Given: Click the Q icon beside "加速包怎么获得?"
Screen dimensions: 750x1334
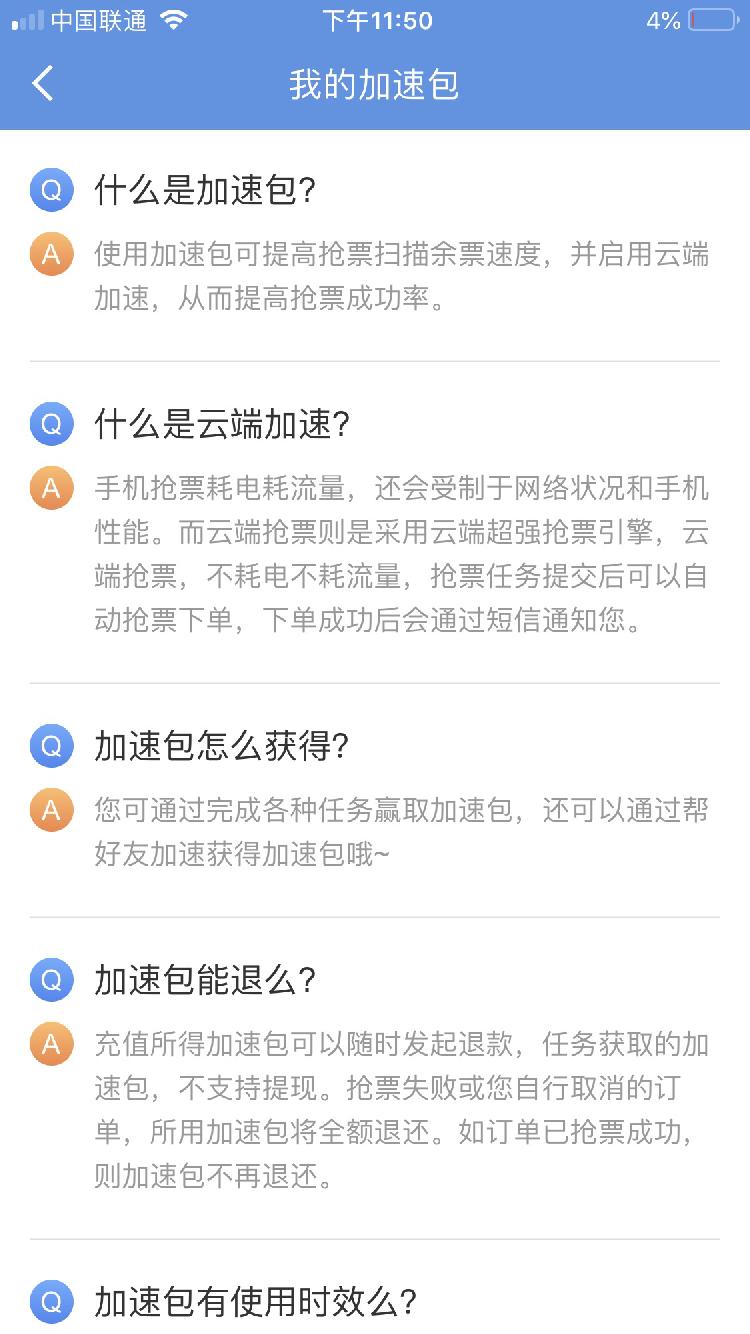Looking at the screenshot, I should 51,746.
